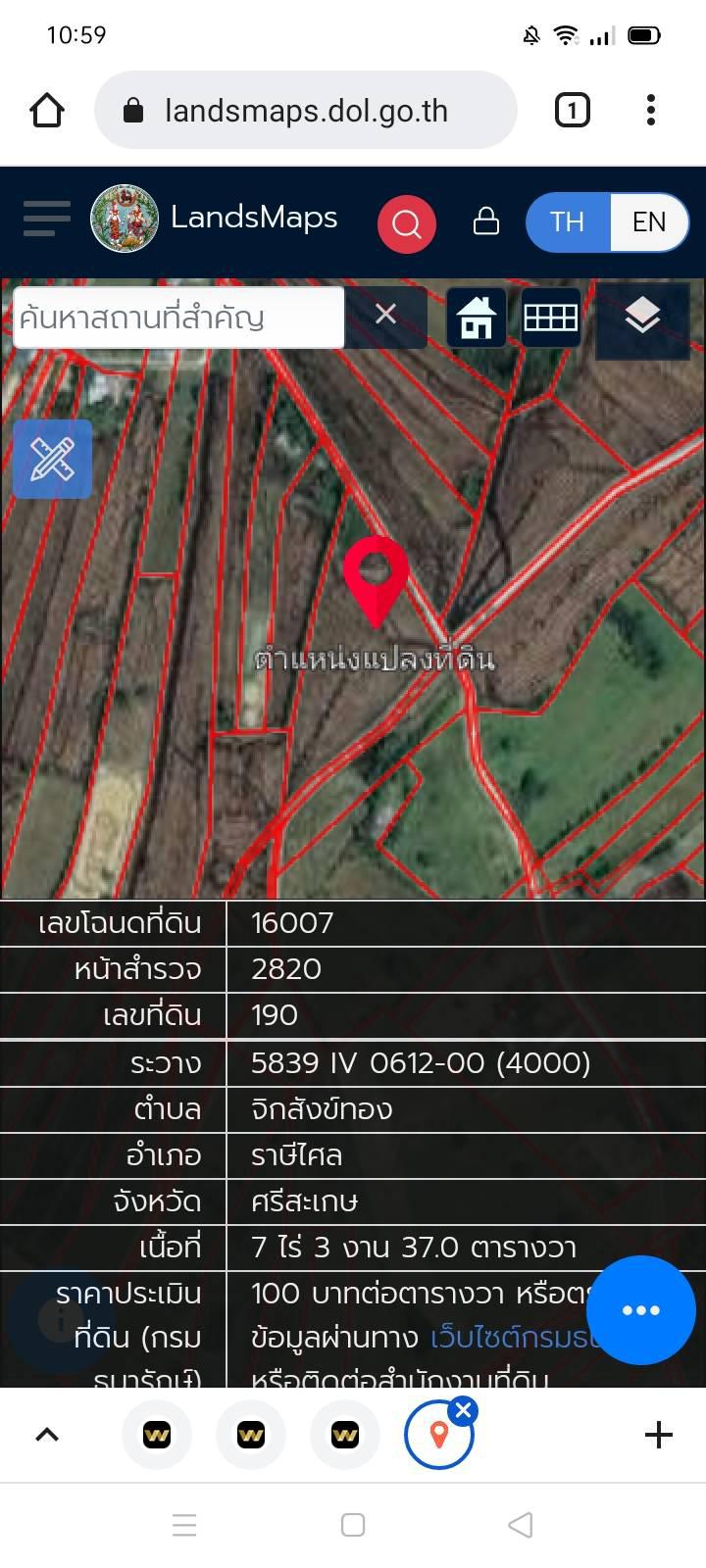This screenshot has width=706, height=1568.
Task: Open the grid map sheet tool
Action: coord(551,318)
